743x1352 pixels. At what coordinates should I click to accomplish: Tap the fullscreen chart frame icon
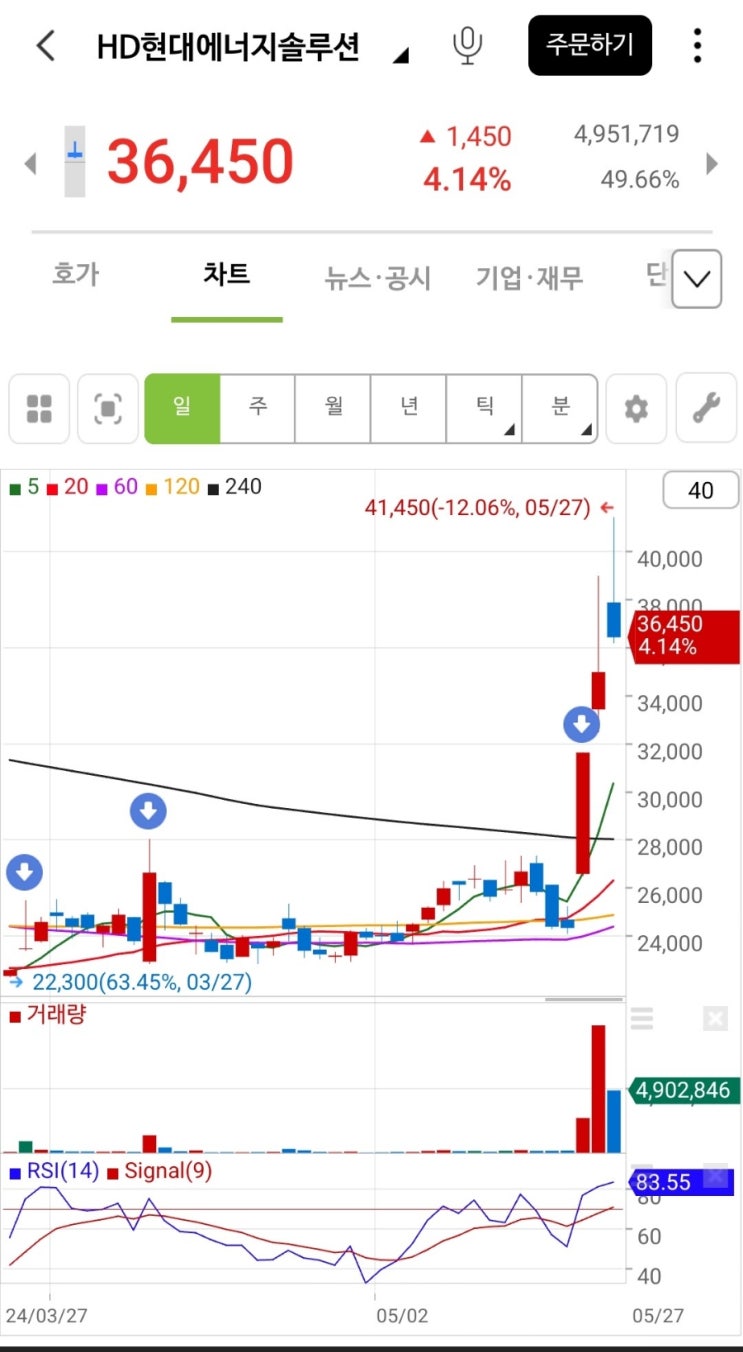[108, 408]
